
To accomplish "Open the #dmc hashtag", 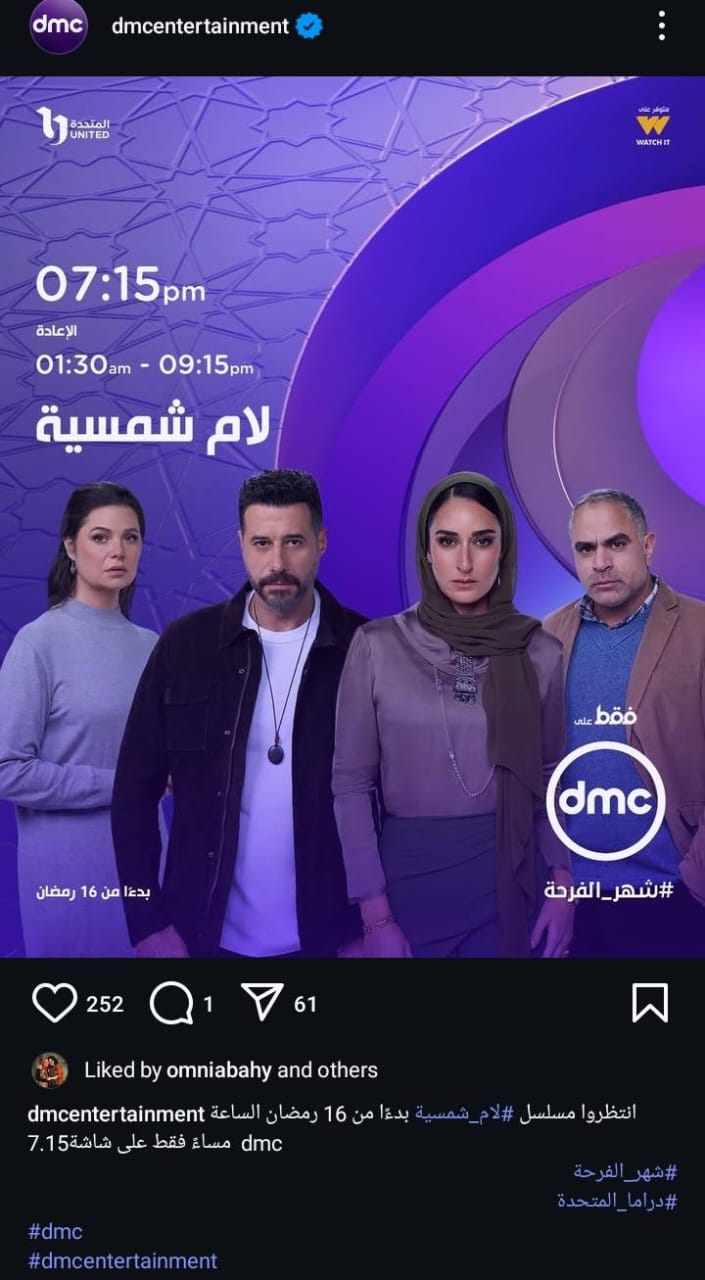I will pos(55,1231).
